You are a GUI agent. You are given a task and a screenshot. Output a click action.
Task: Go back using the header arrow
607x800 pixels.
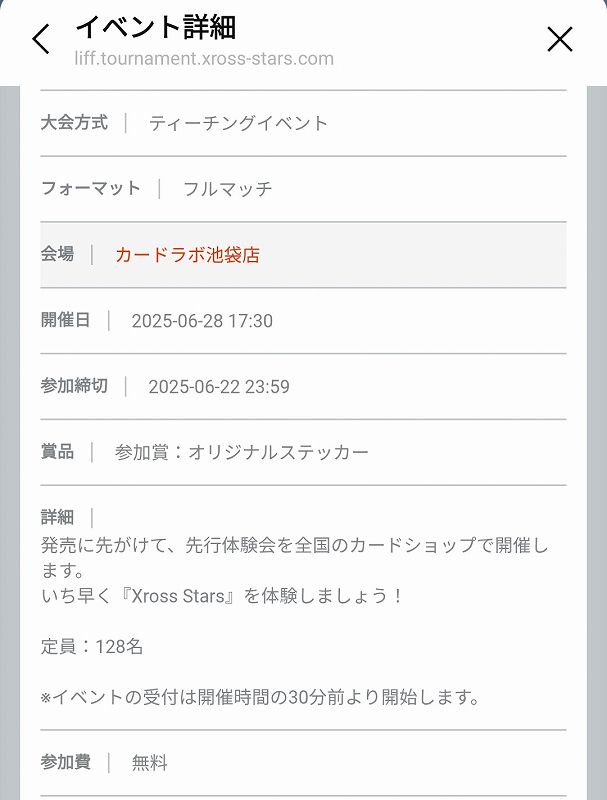click(x=40, y=40)
